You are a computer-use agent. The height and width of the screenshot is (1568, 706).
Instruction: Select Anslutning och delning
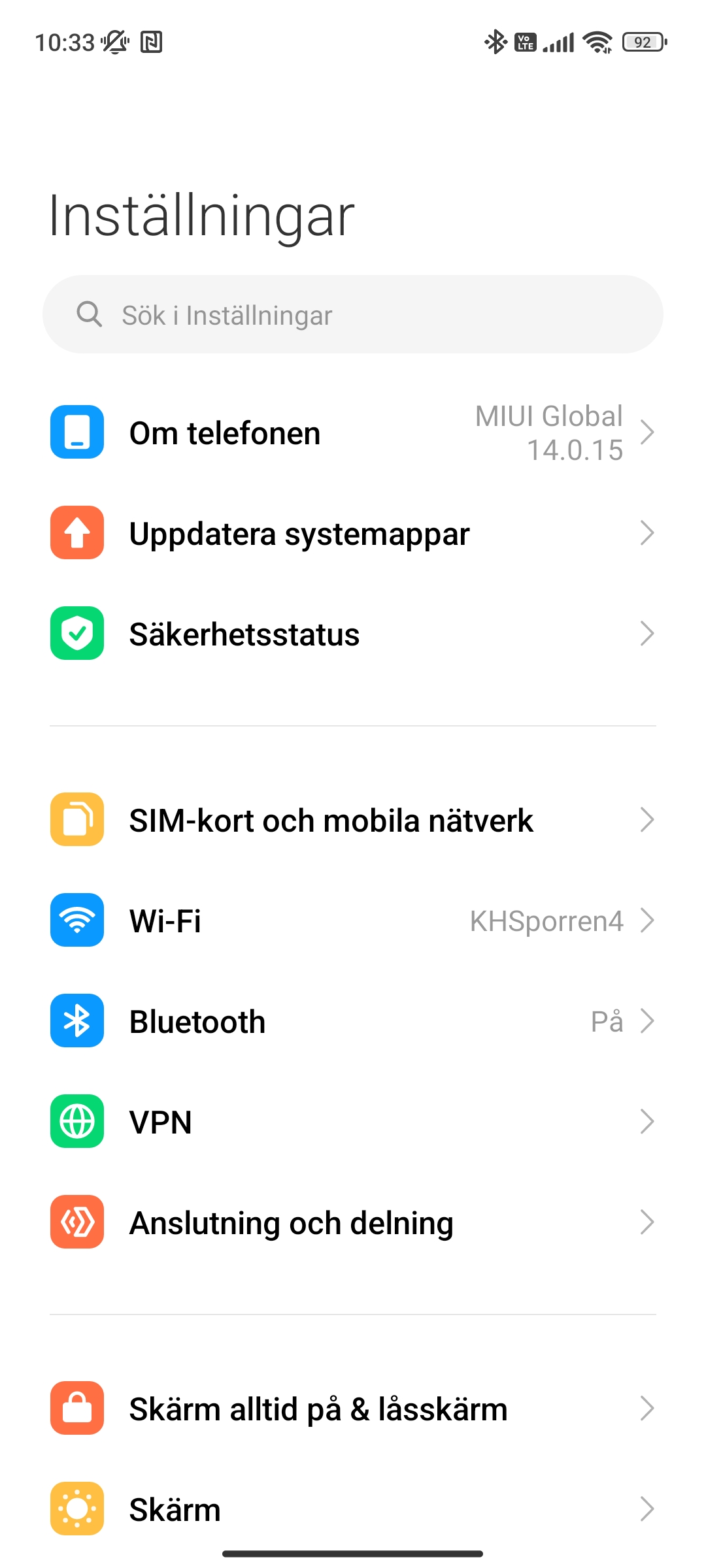click(353, 1222)
